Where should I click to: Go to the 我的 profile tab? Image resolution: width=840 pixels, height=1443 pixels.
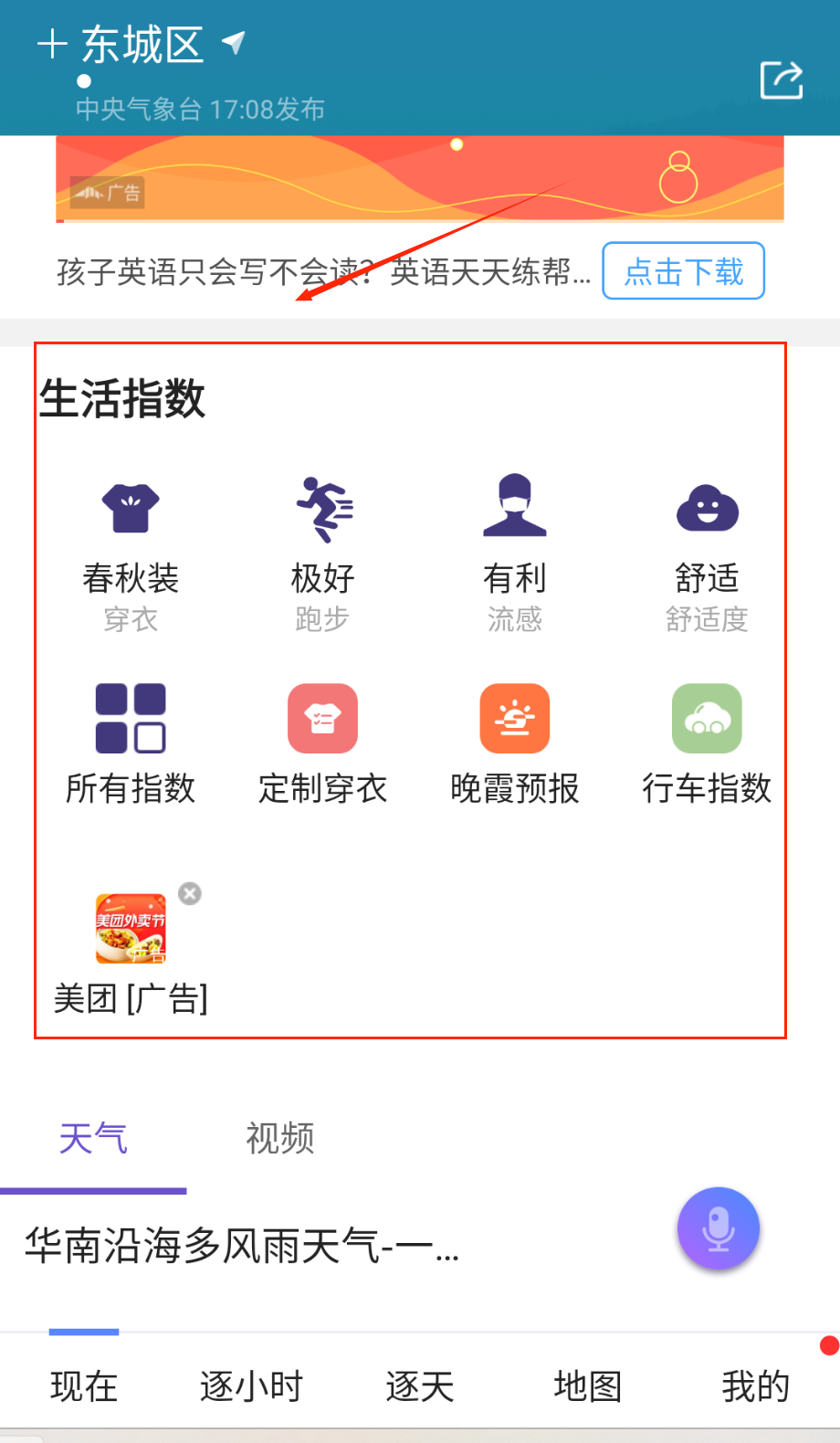(755, 1386)
